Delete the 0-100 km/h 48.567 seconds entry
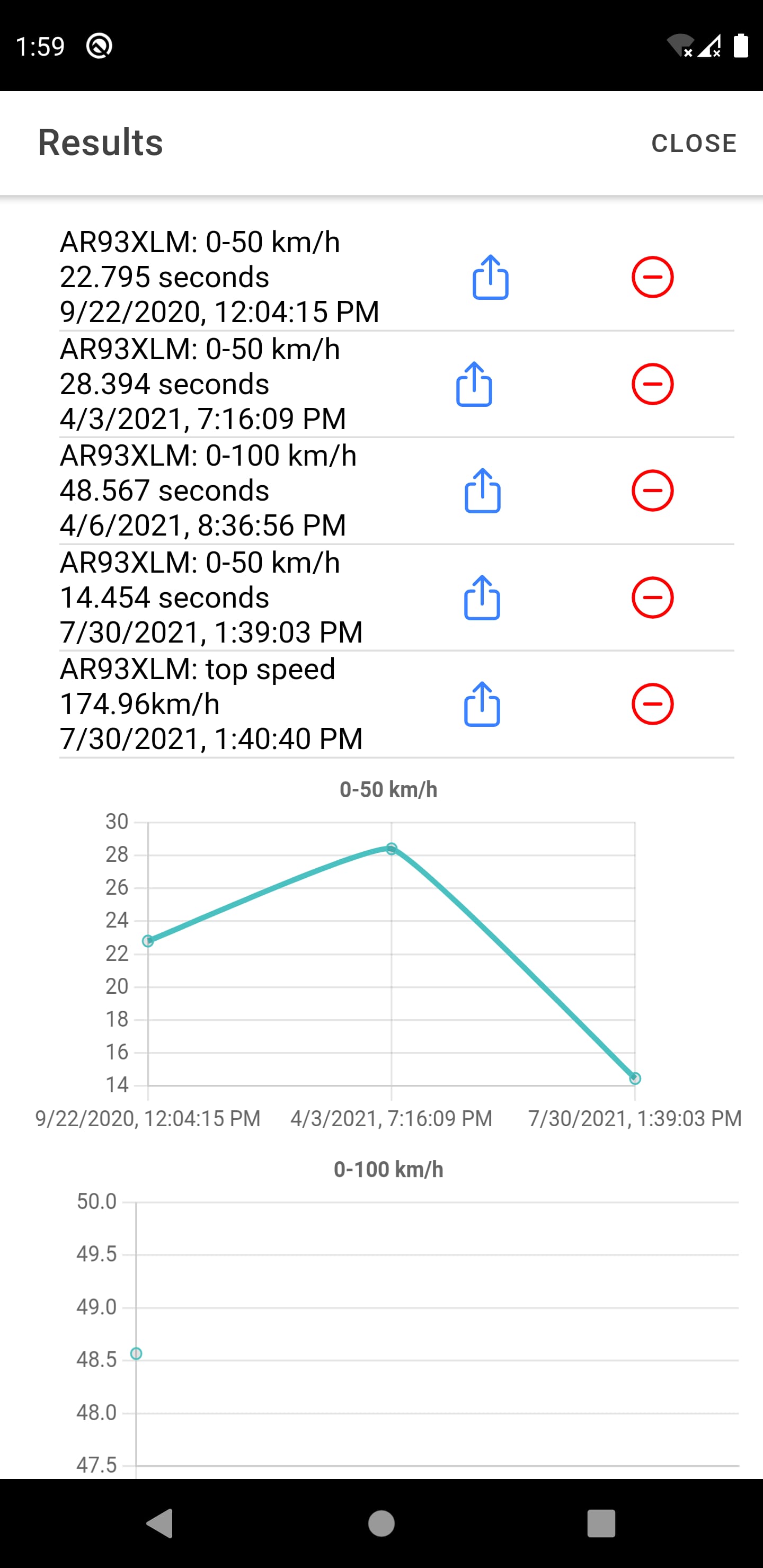763x1568 pixels. 652,491
